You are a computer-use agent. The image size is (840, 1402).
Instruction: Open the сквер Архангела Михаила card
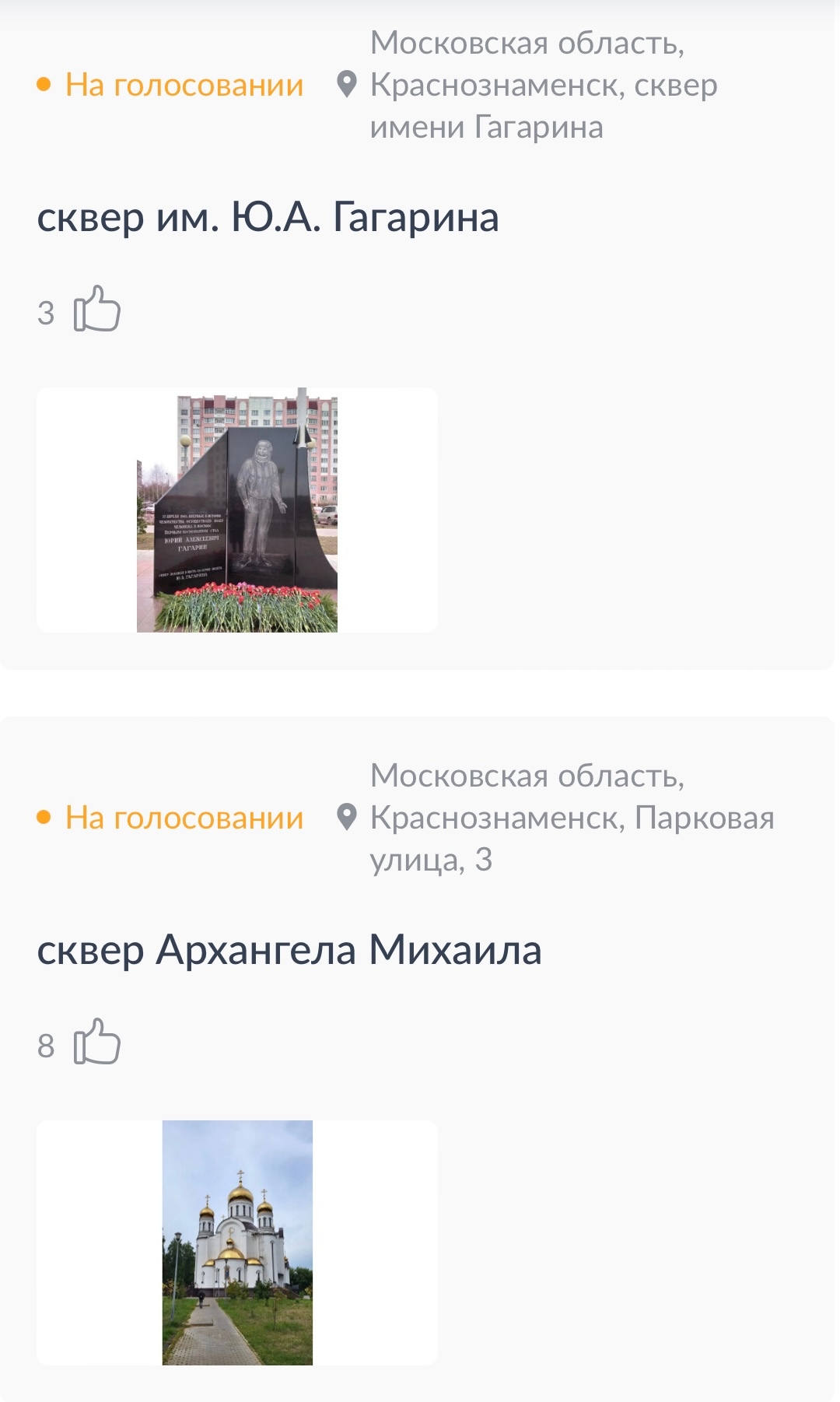[x=289, y=950]
